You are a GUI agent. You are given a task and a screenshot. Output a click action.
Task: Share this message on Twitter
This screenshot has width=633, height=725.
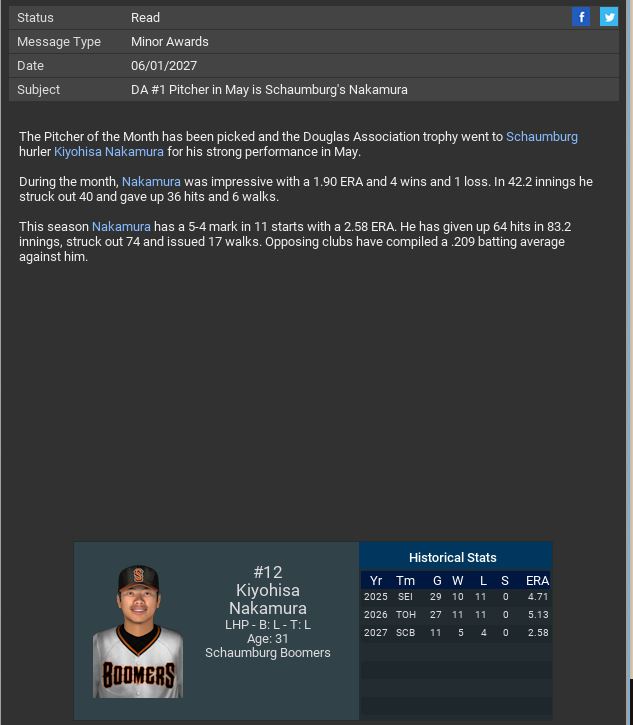click(x=608, y=17)
